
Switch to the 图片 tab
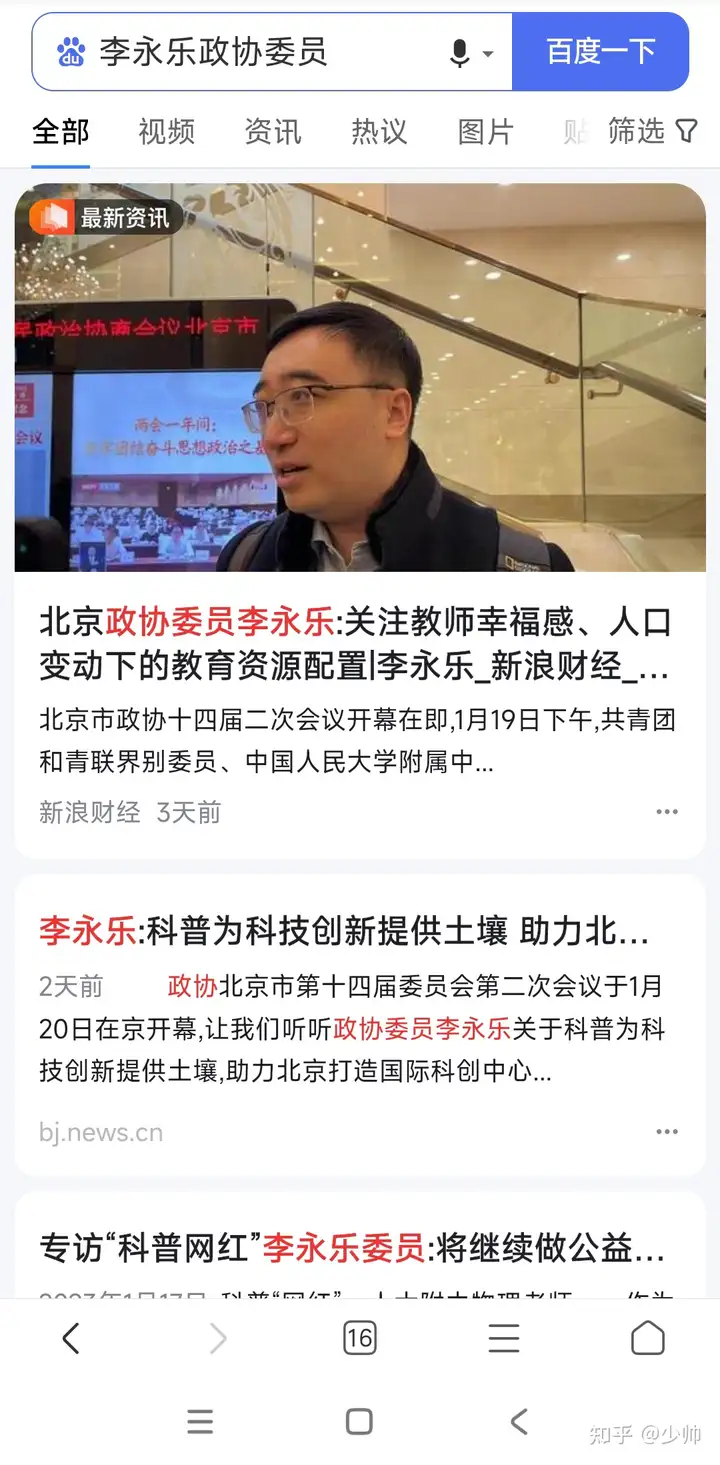[486, 131]
